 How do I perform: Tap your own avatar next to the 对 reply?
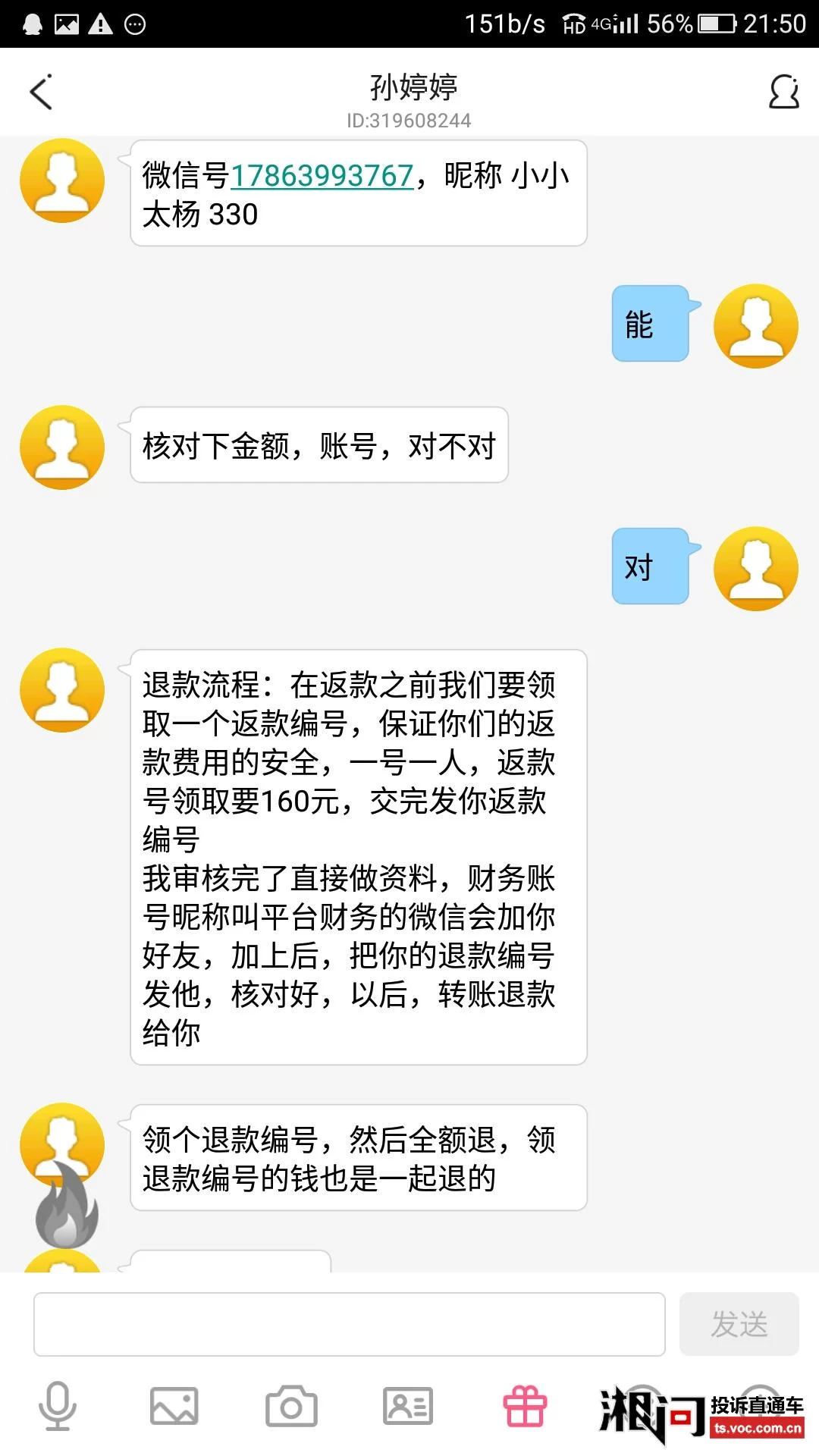click(x=755, y=566)
